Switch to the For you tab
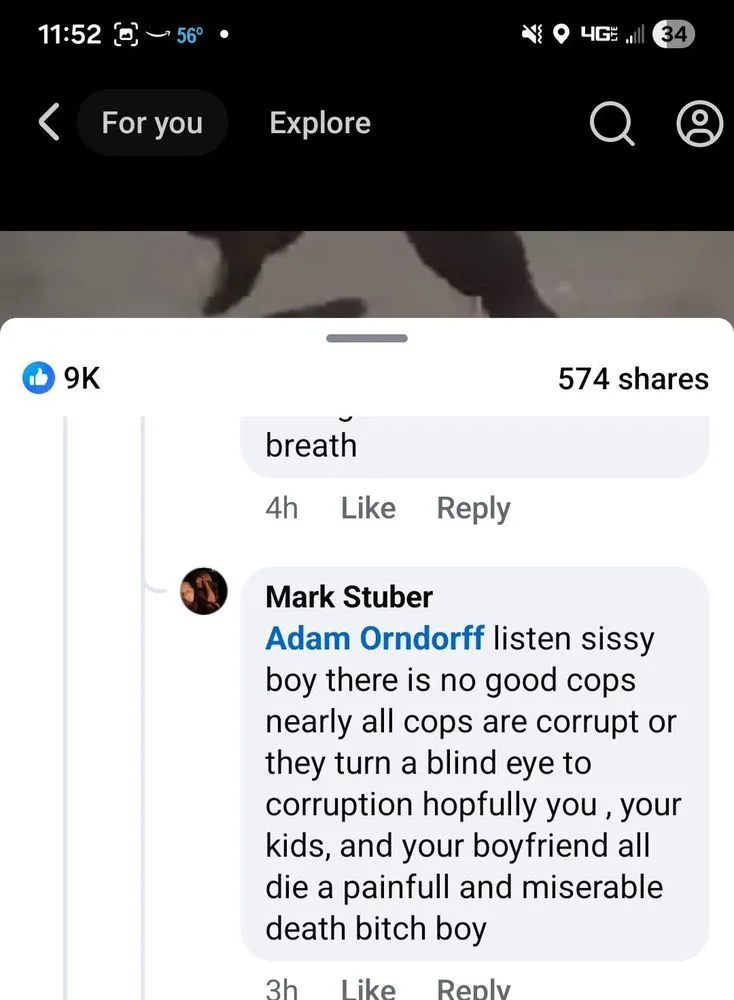734x1000 pixels. pos(152,123)
